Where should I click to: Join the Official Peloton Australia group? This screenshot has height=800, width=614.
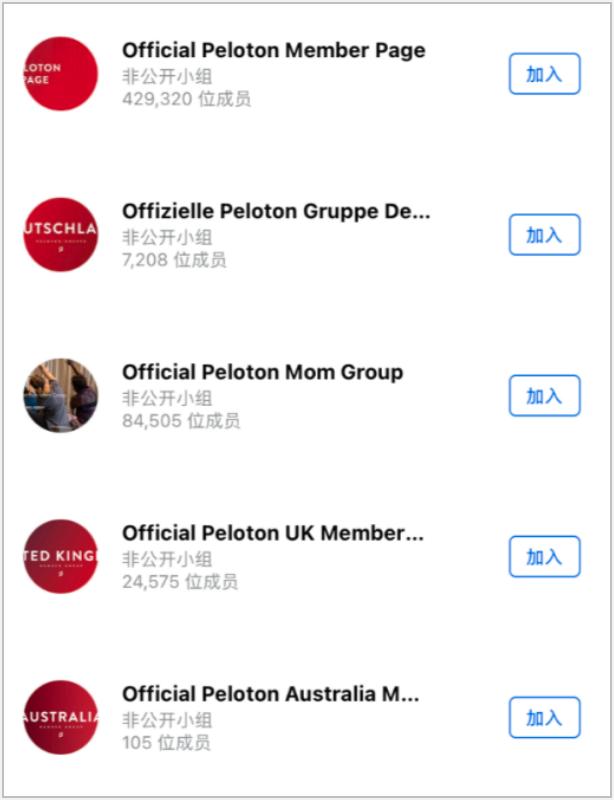click(544, 718)
